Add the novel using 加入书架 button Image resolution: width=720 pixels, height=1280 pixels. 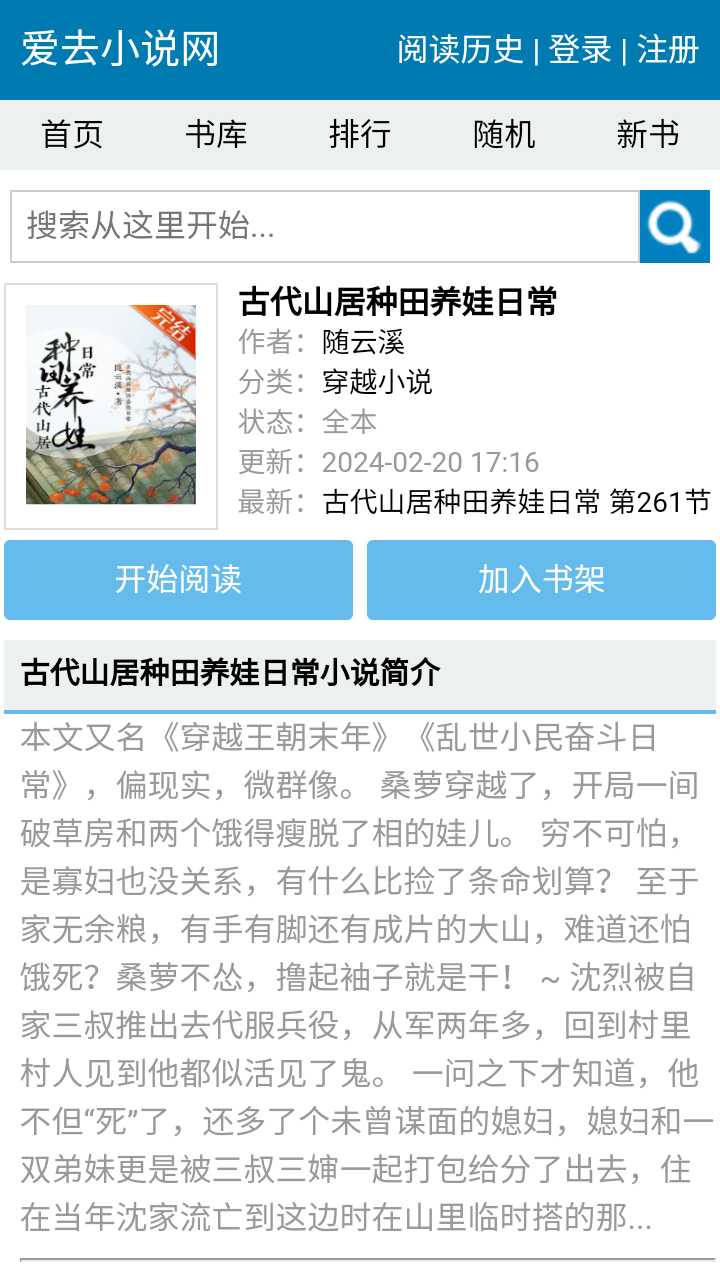click(x=541, y=580)
